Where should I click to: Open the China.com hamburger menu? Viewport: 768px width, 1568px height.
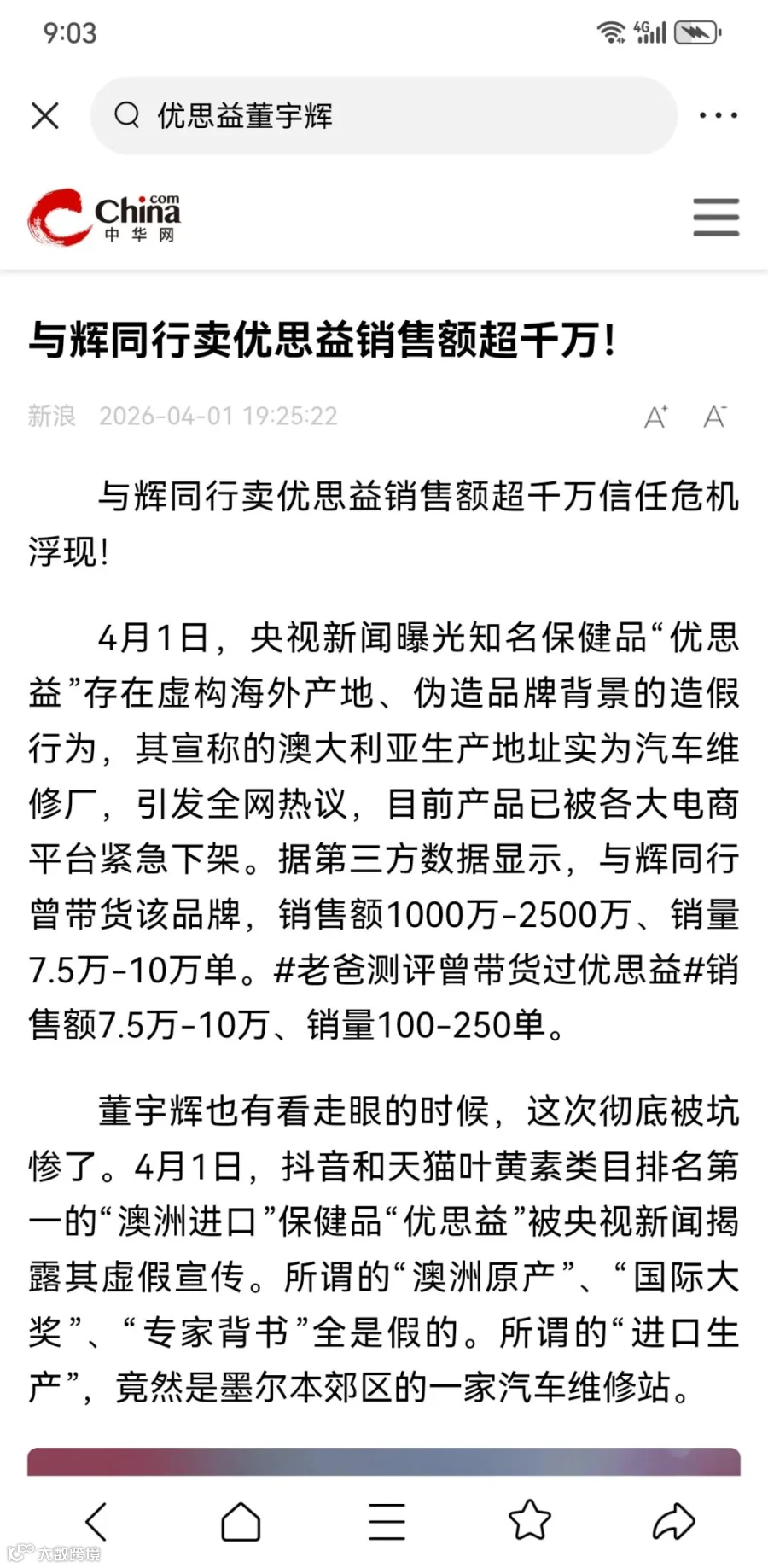716,217
